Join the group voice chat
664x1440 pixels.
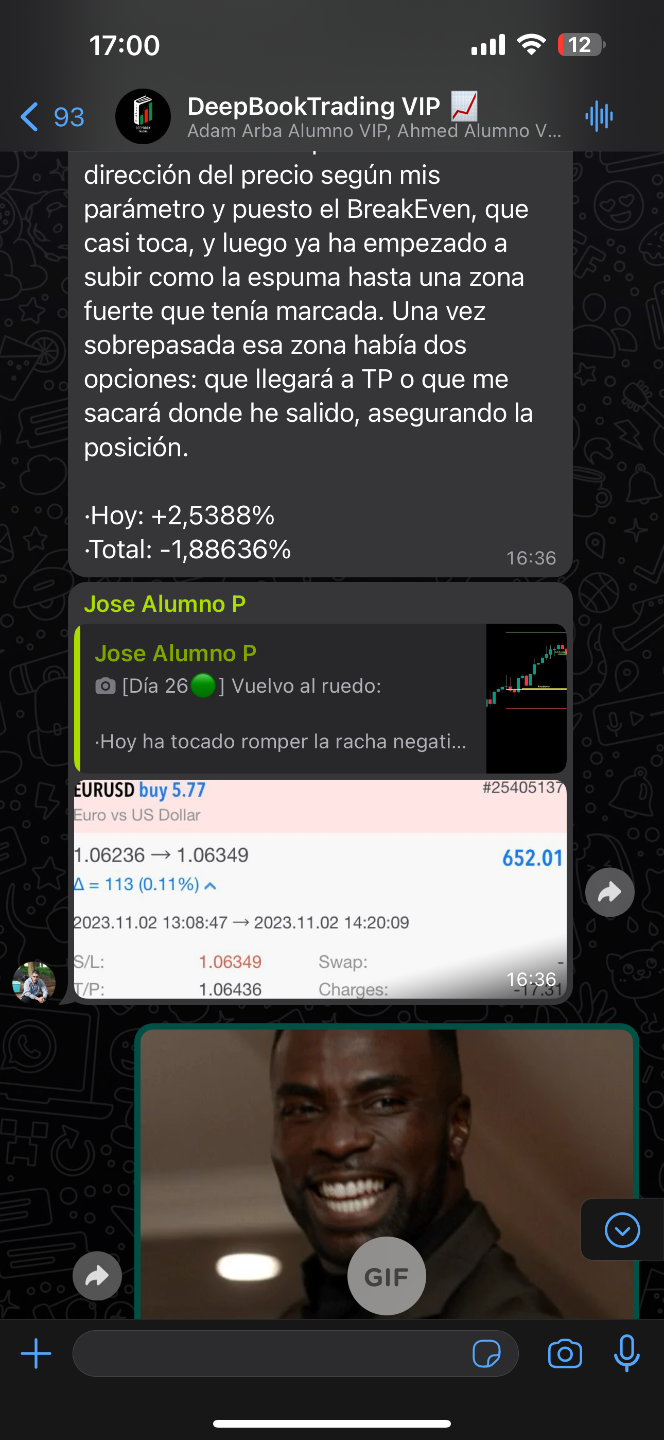coord(599,117)
